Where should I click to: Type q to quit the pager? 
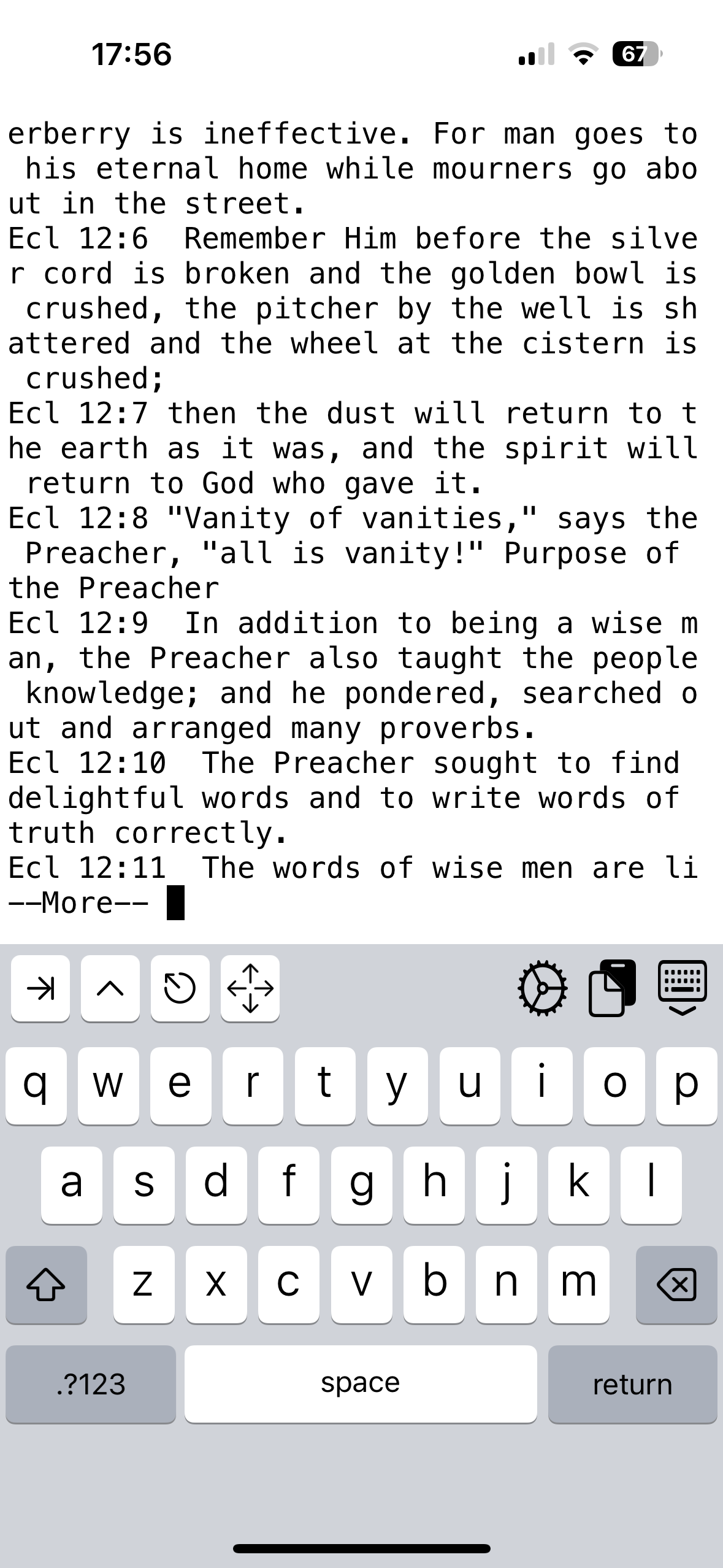(36, 1086)
